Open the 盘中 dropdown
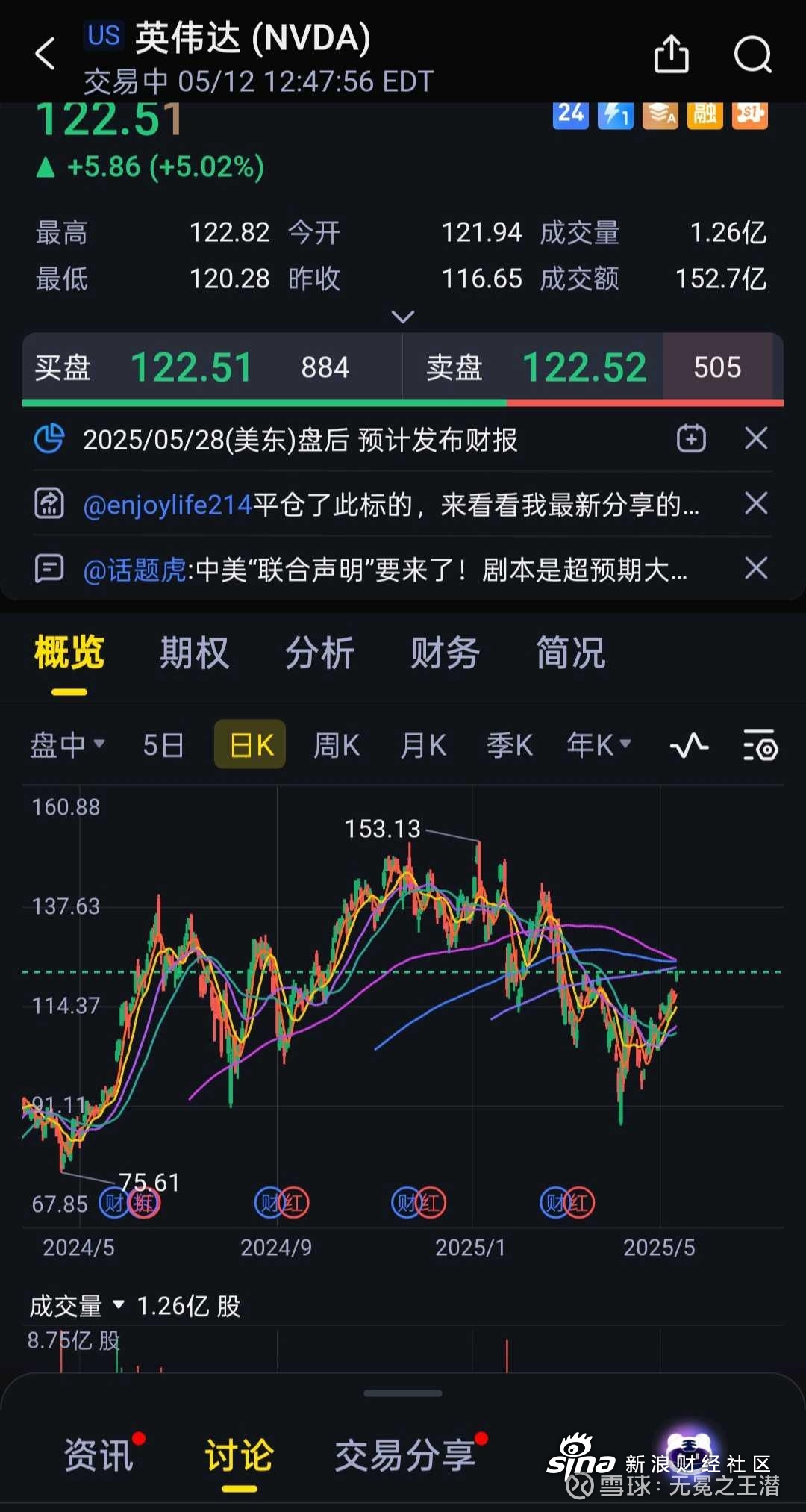The height and width of the screenshot is (1512, 806). (x=67, y=744)
